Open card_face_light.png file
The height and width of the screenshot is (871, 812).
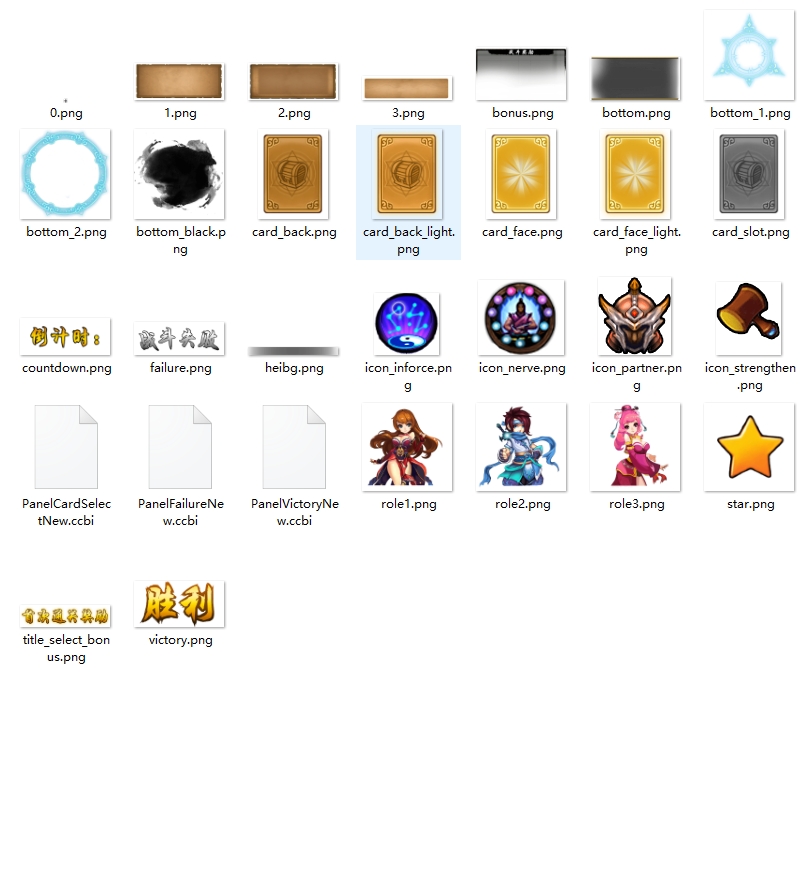coord(636,175)
